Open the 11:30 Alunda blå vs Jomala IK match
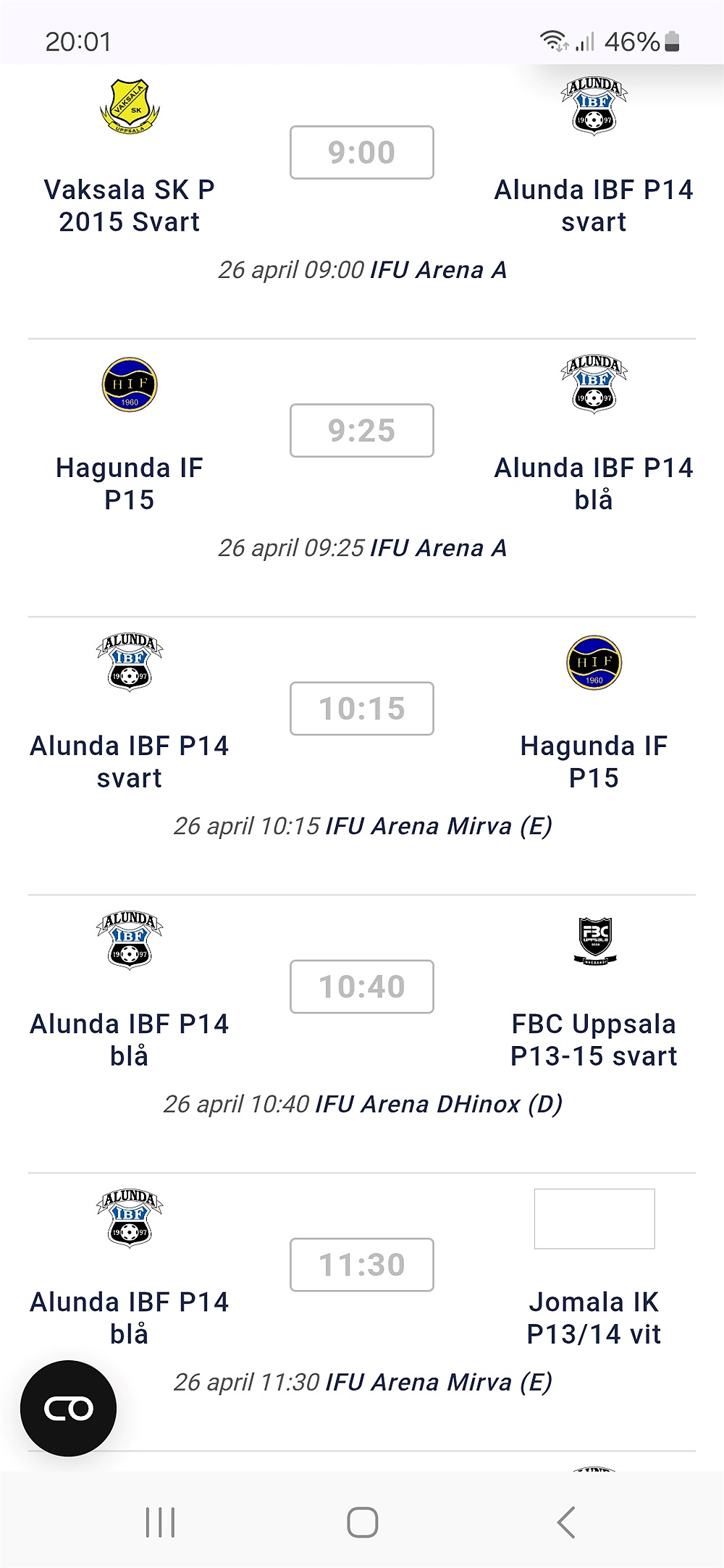Screen dimensions: 724x1568 361,1265
